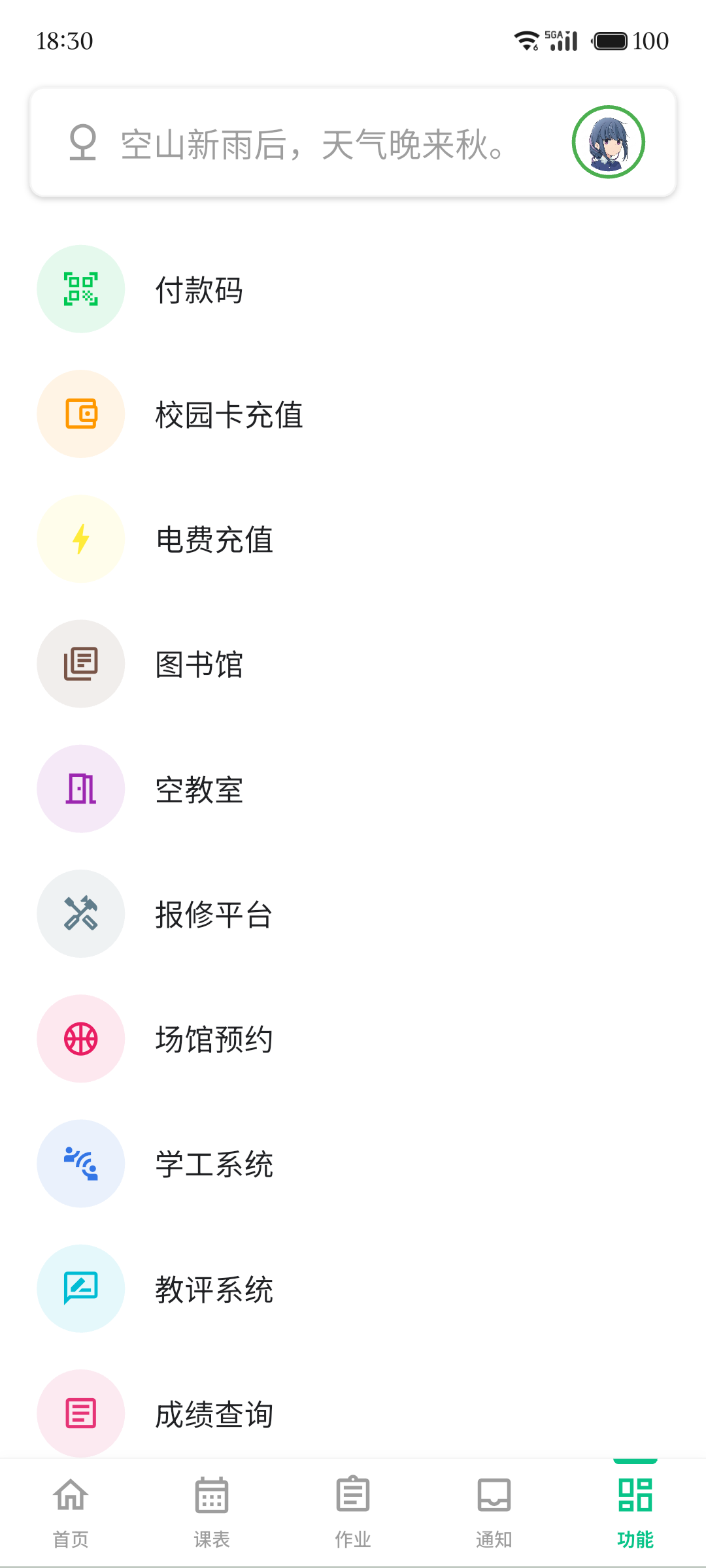Tap the 报修平台 tools icon

80,913
